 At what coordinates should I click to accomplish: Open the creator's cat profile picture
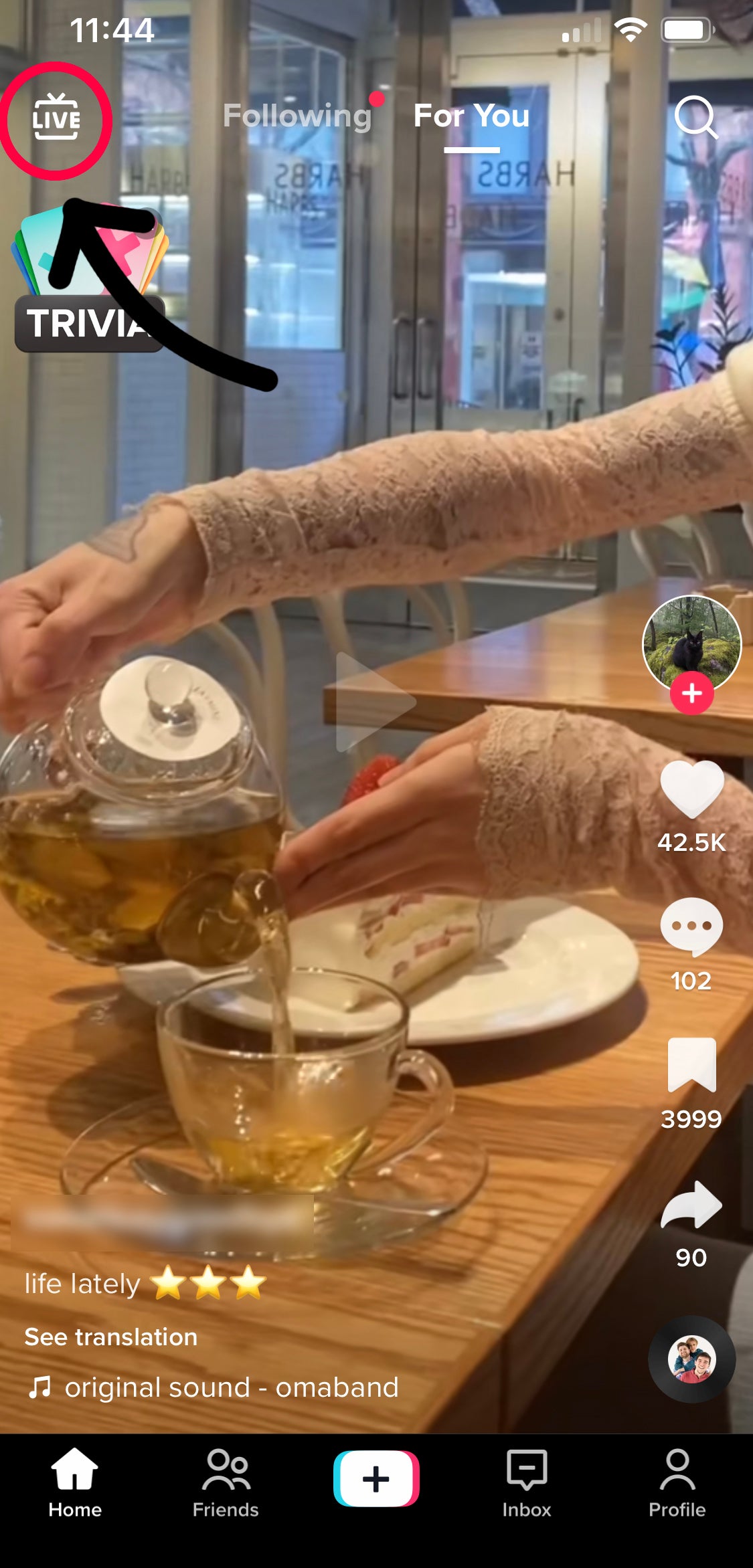click(x=691, y=642)
